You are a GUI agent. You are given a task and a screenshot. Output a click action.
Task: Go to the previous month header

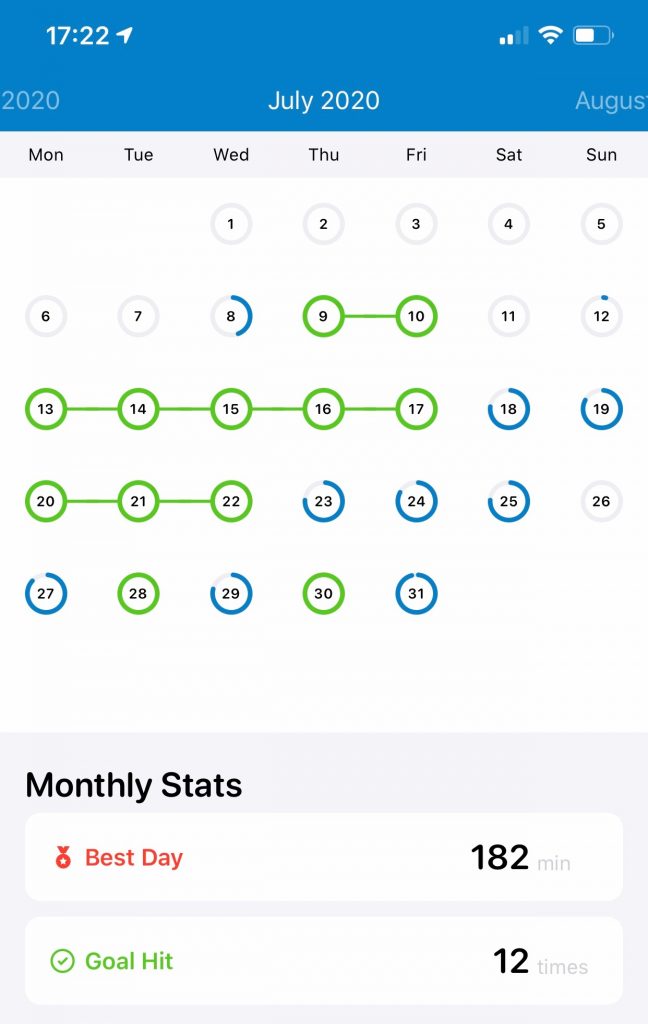coord(30,101)
